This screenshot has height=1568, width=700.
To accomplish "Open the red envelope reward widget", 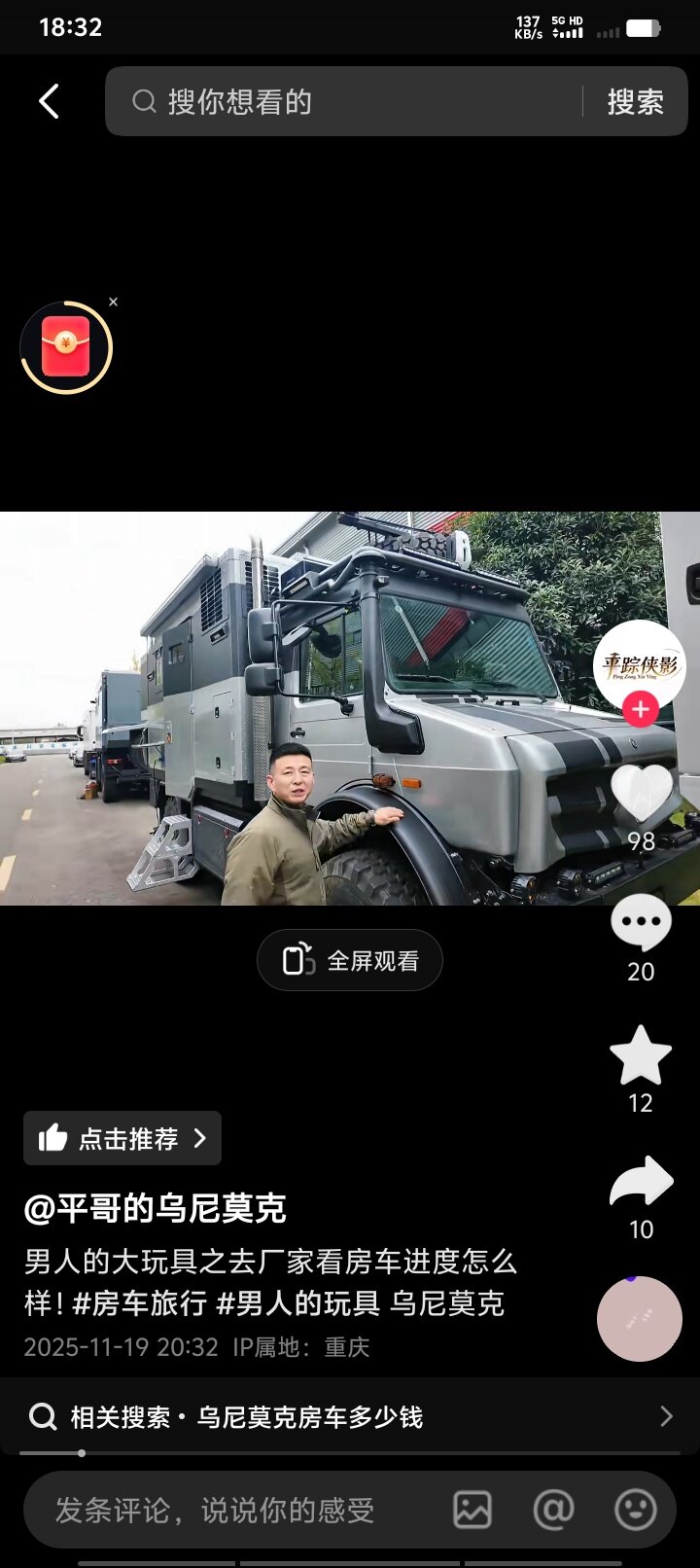I will (66, 348).
